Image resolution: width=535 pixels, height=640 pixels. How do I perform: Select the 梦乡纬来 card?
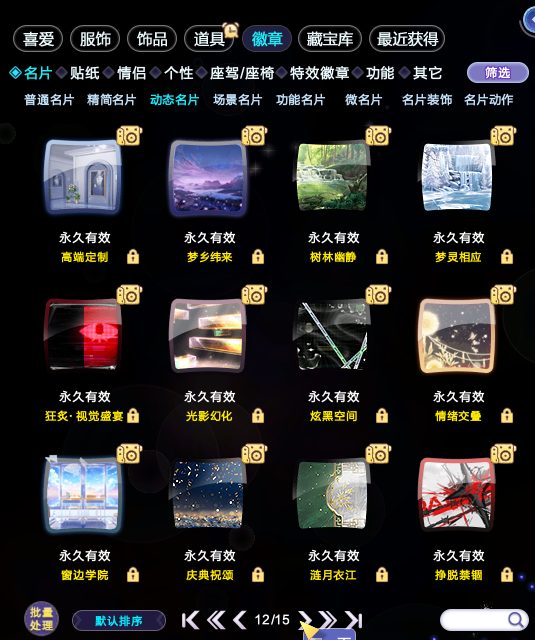(208, 177)
